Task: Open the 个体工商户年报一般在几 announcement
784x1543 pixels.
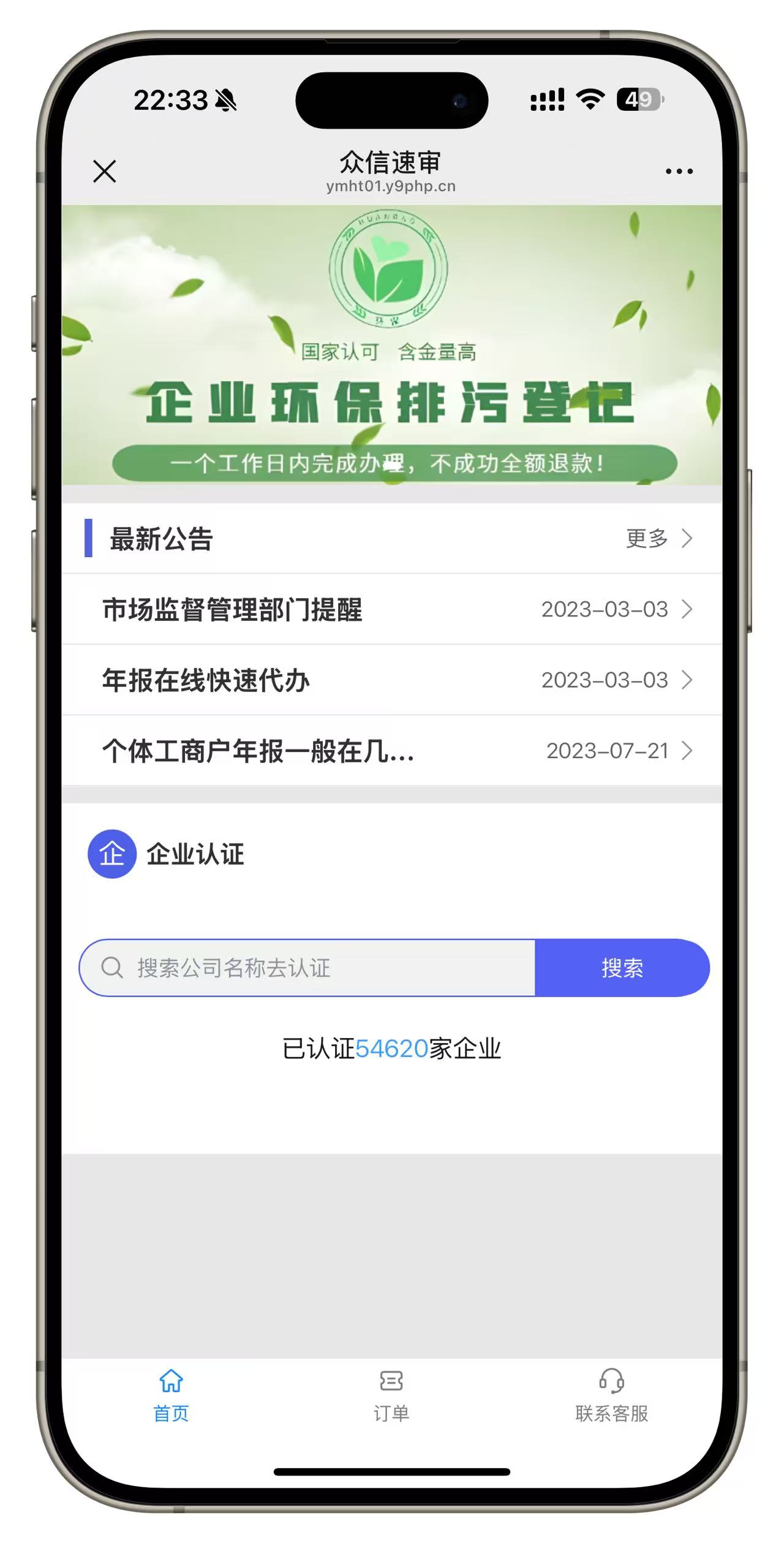Action: click(392, 751)
